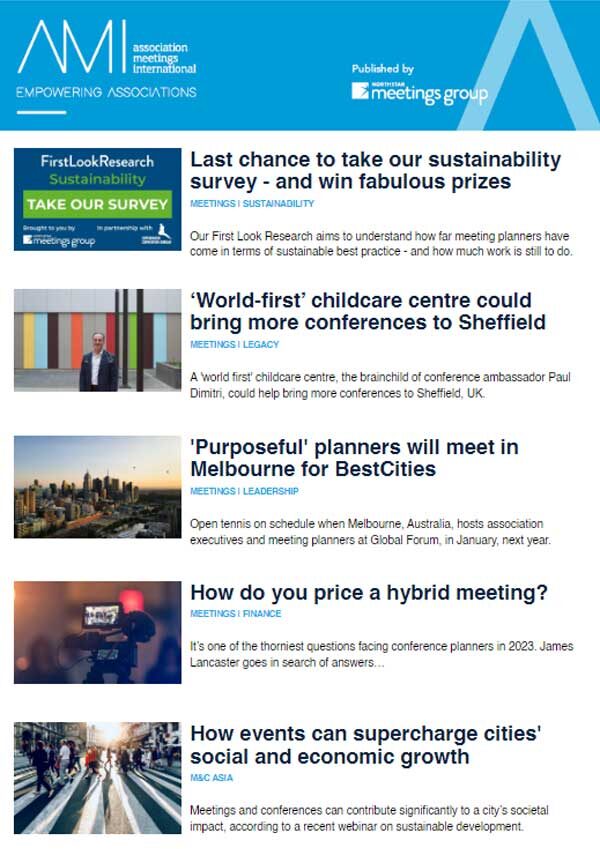
Task: Open the MEETINGS | LEADERSHIP category tag
Action: (244, 491)
